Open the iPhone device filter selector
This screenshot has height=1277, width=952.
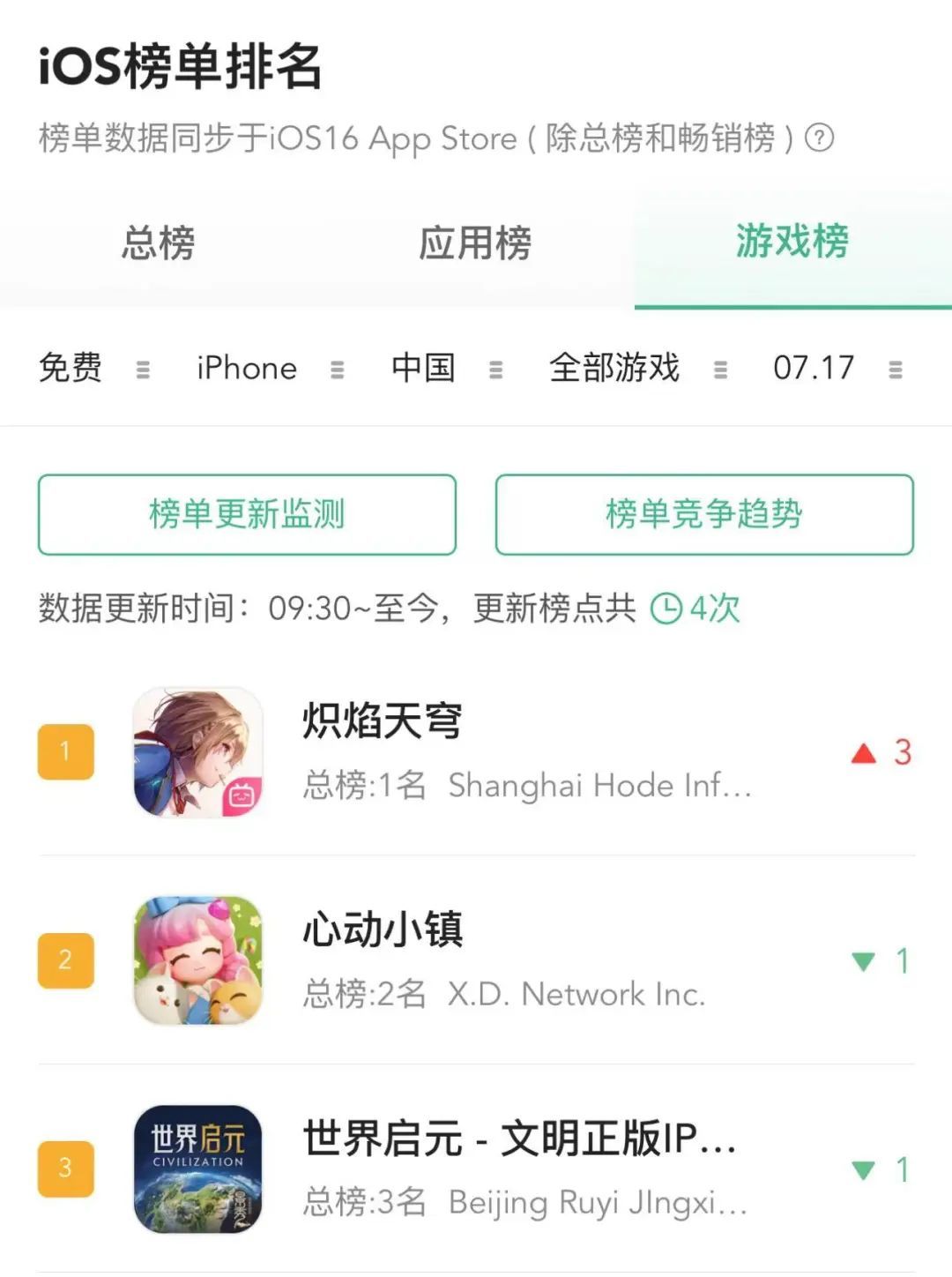[245, 368]
